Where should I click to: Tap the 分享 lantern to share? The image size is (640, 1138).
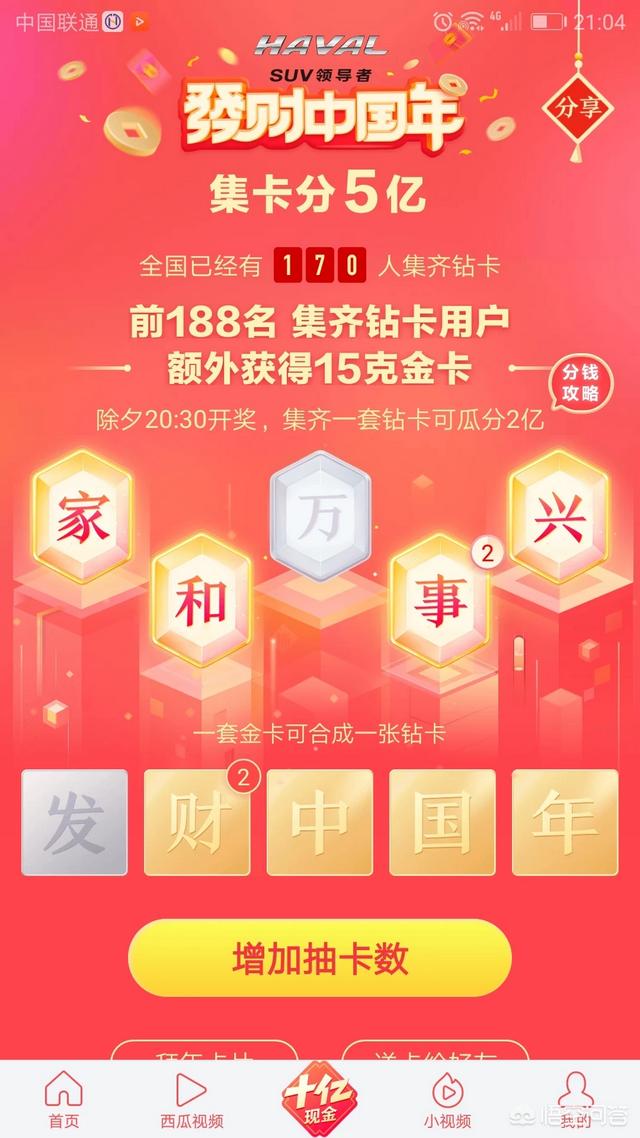point(578,108)
